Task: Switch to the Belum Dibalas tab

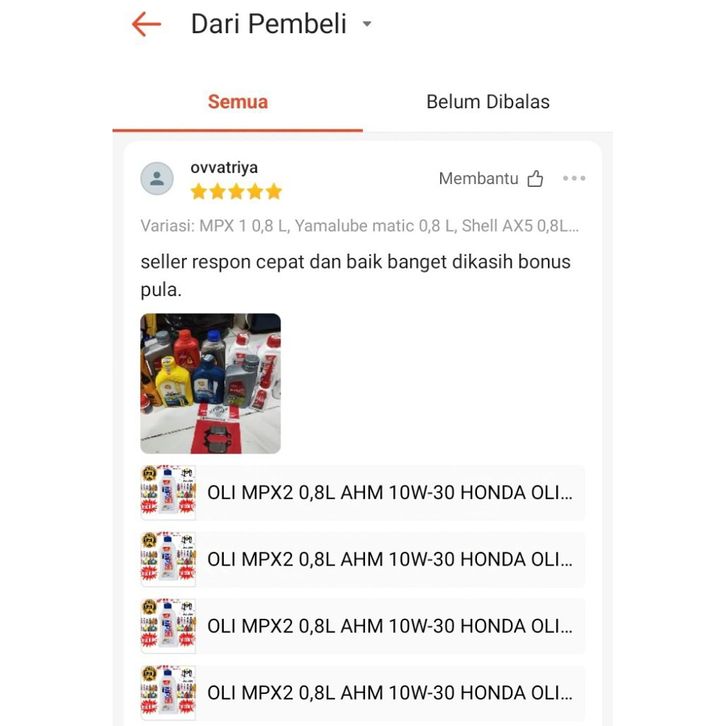Action: point(487,102)
